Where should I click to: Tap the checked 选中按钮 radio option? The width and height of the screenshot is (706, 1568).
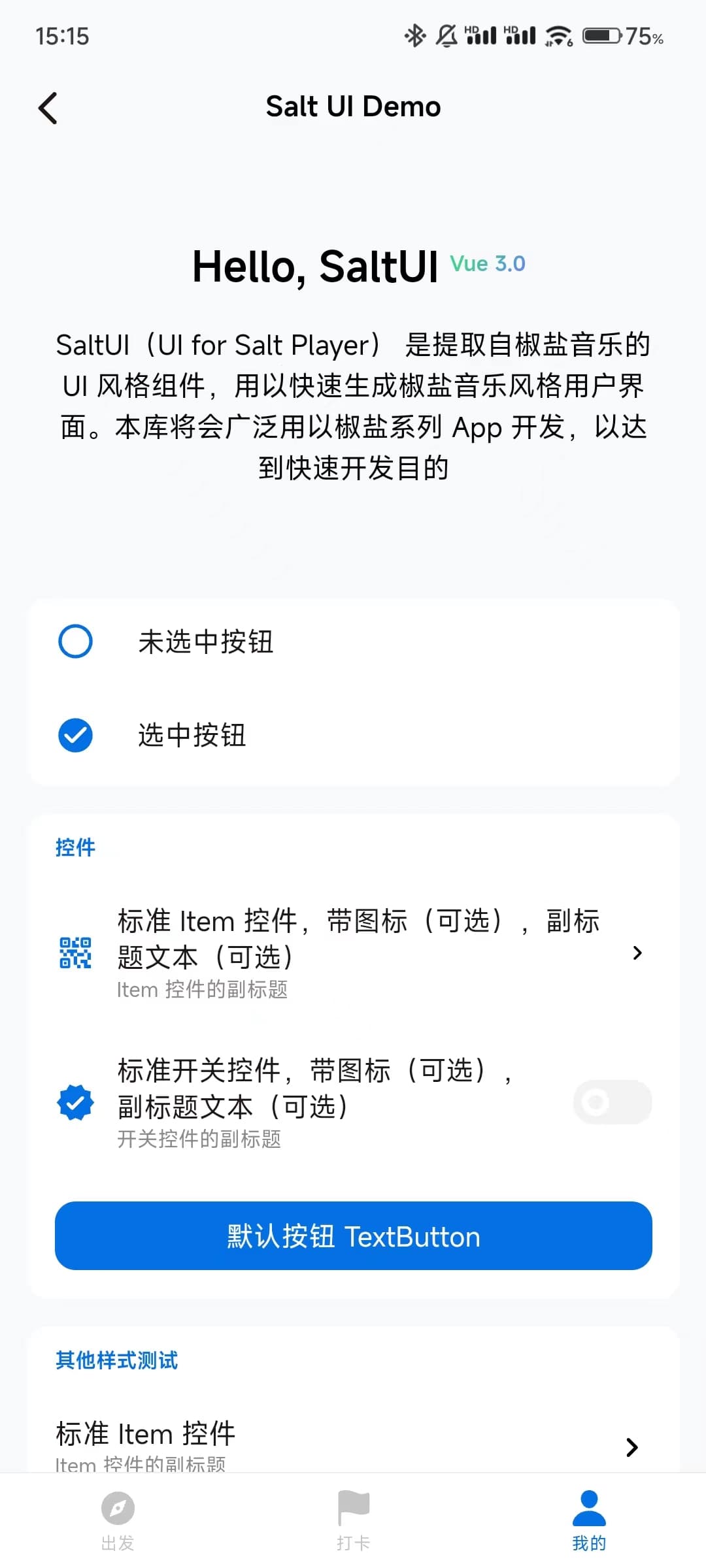[x=354, y=736]
